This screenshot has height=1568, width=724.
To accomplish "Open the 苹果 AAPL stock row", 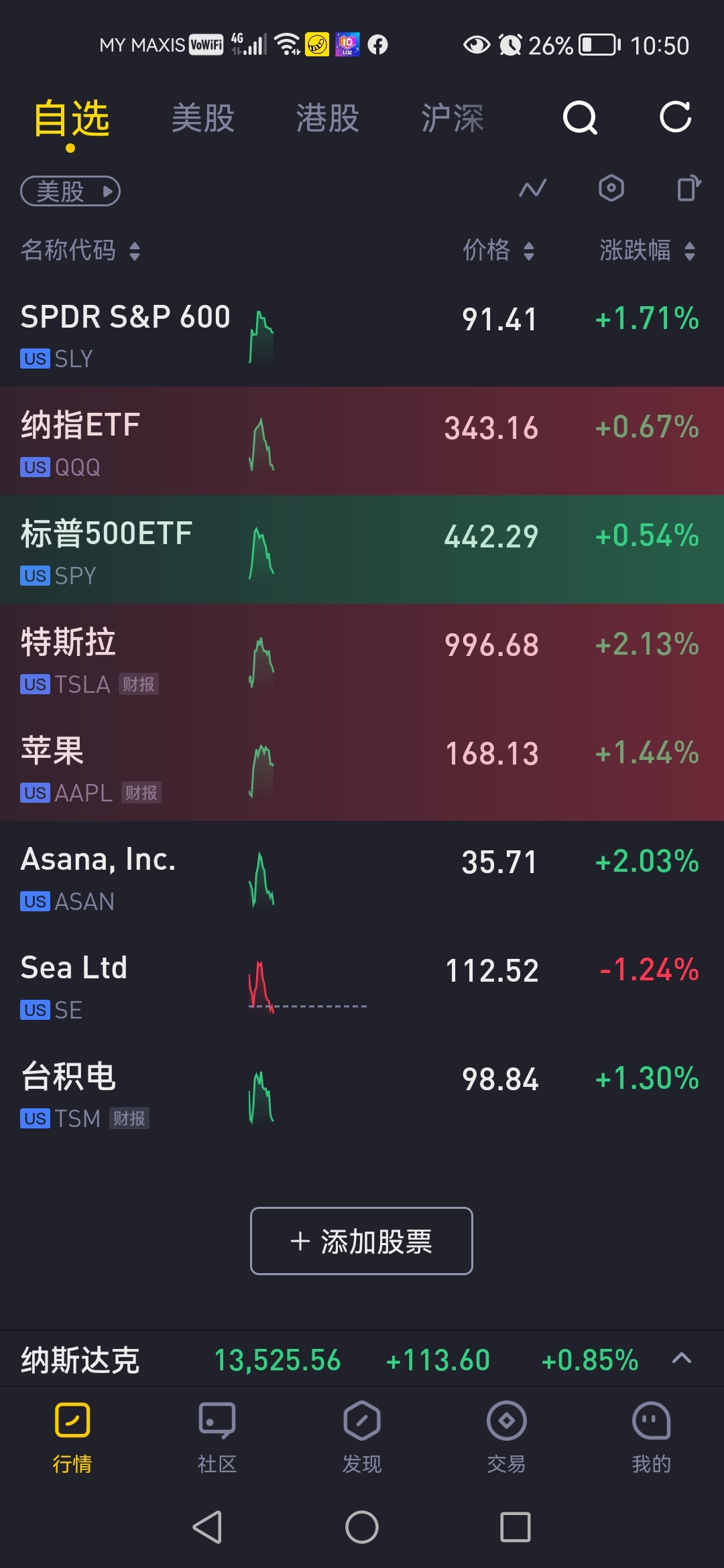I will 362,767.
